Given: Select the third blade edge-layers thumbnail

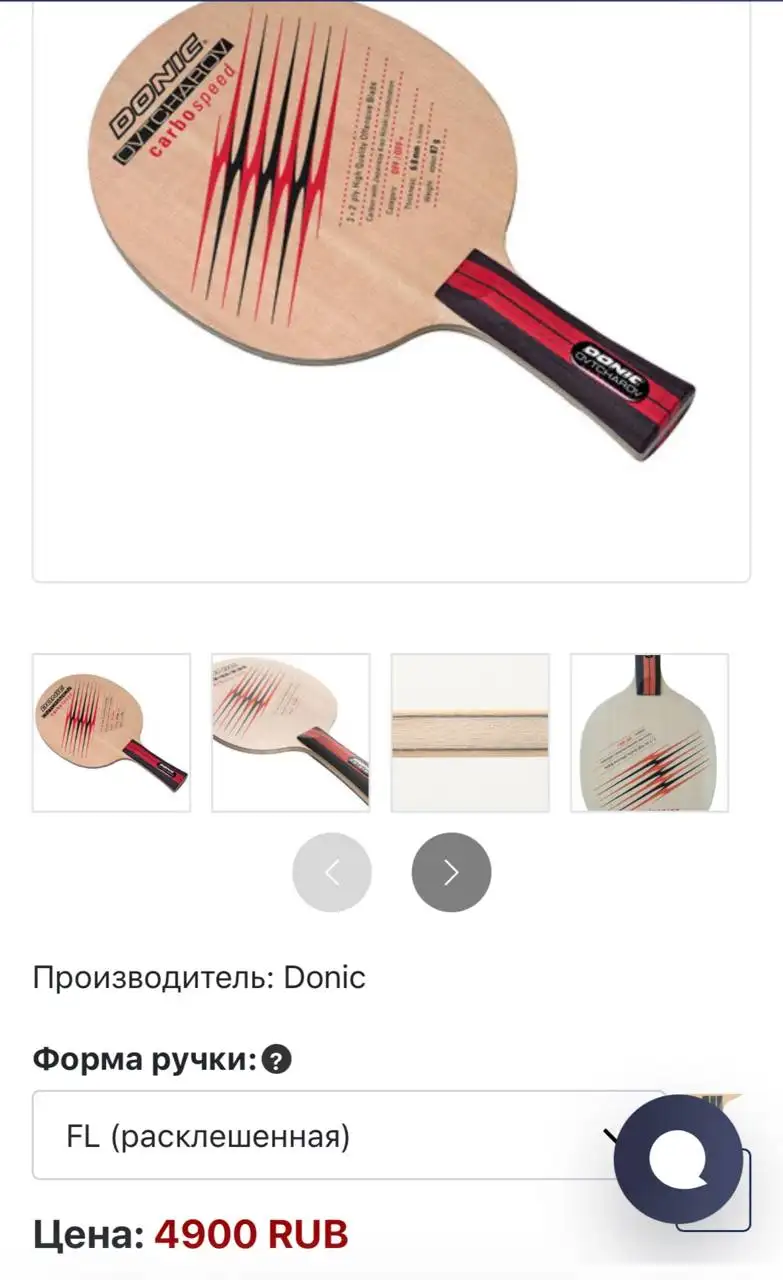Looking at the screenshot, I should [x=470, y=732].
